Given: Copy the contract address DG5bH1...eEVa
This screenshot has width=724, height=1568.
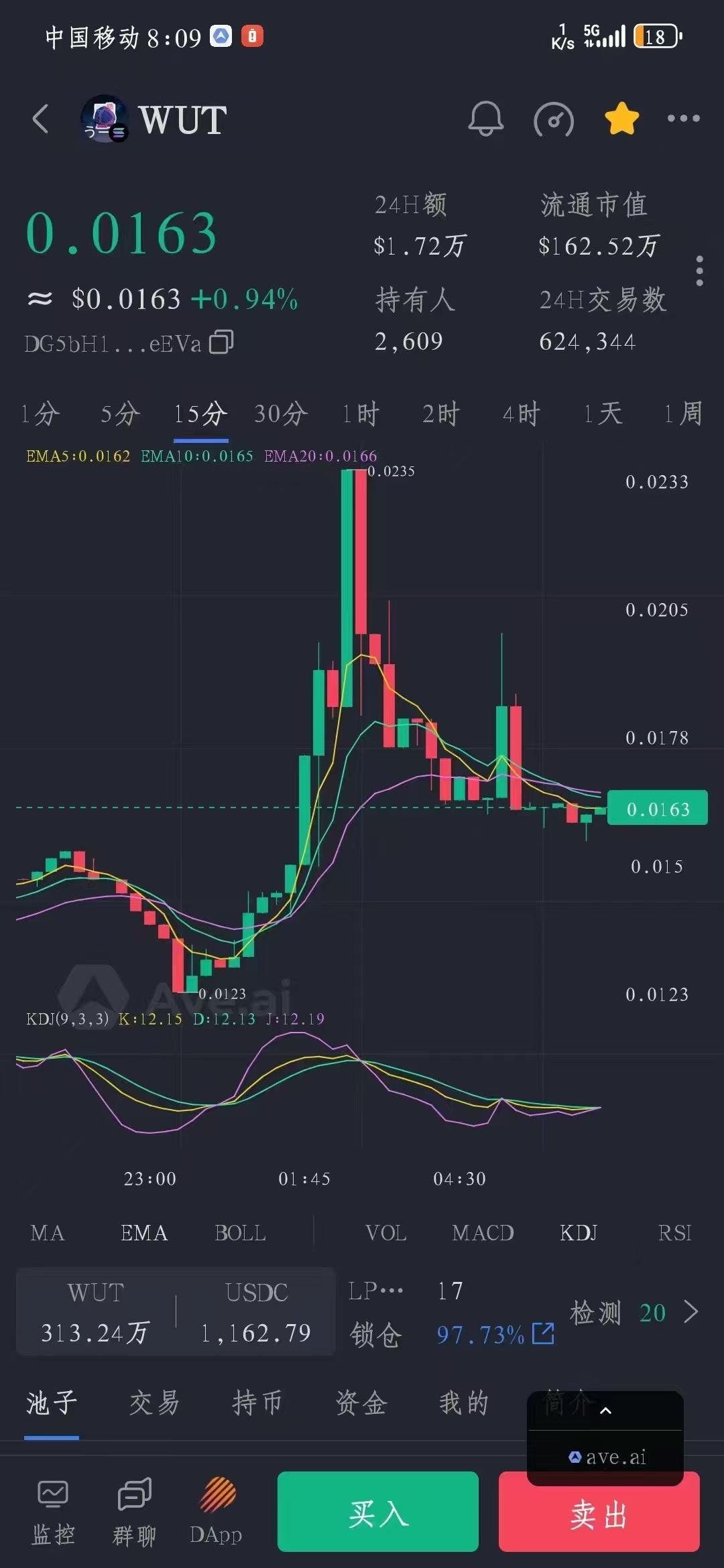Looking at the screenshot, I should [x=221, y=342].
